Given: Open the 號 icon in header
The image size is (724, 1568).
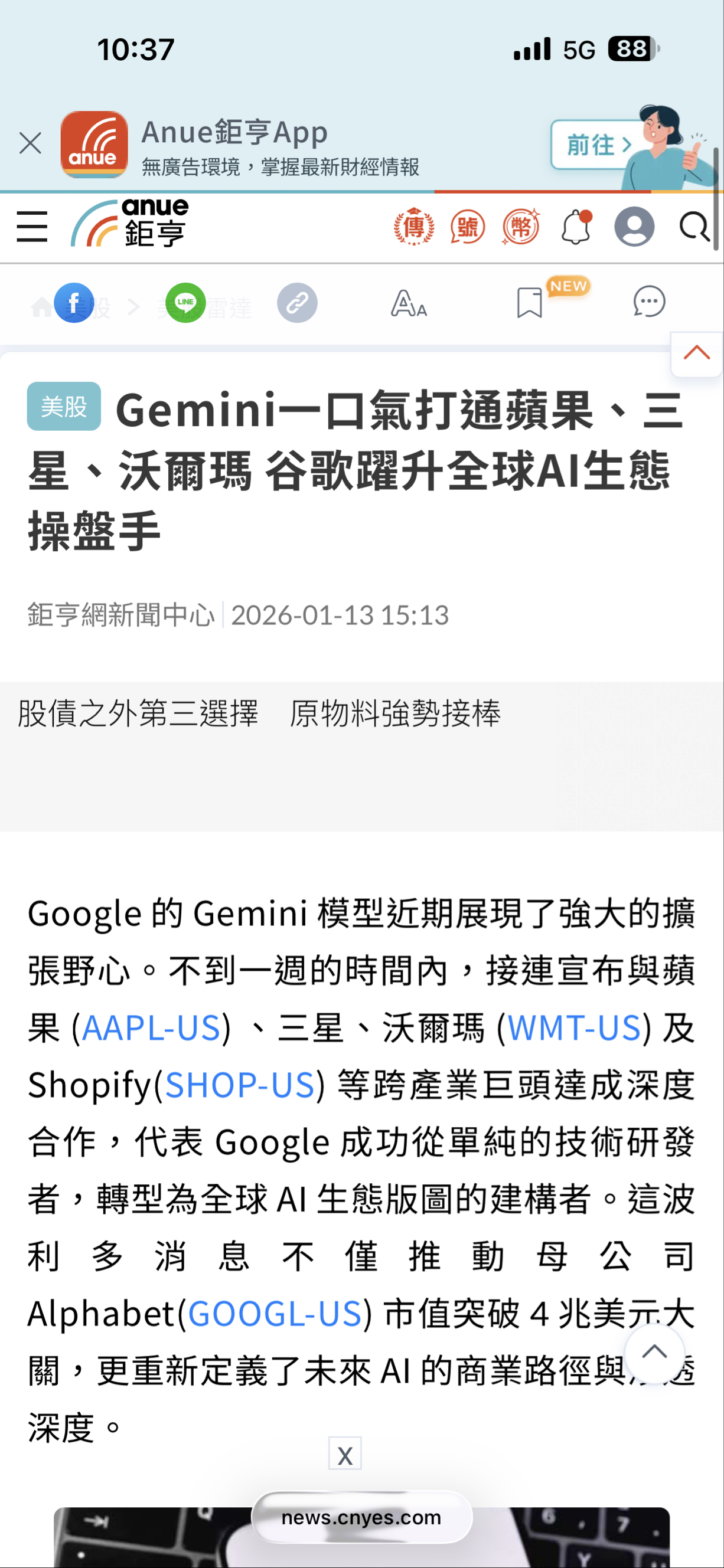Looking at the screenshot, I should coord(468,227).
